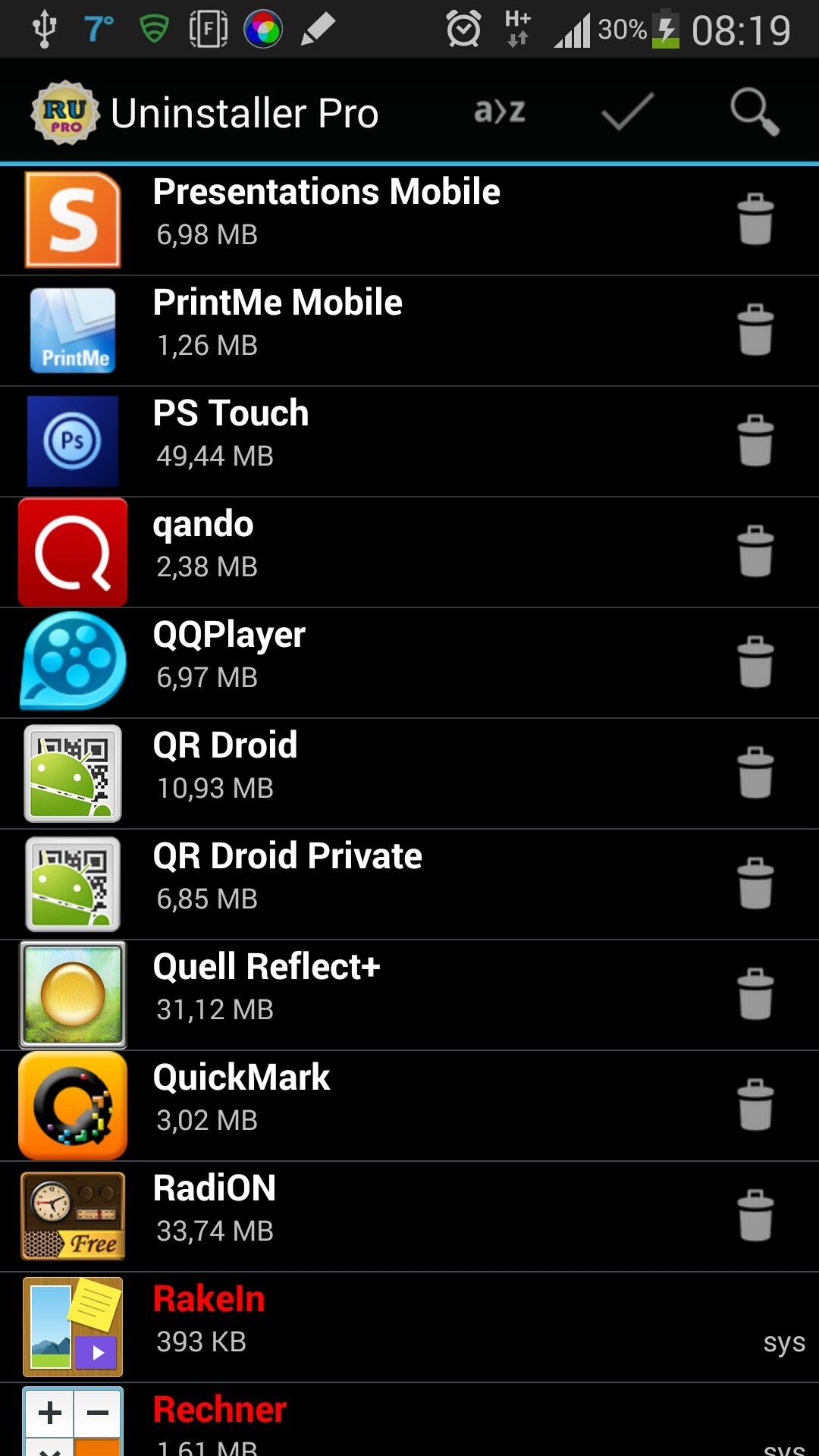
Task: Sort apps alphabetically with a>z
Action: click(500, 111)
